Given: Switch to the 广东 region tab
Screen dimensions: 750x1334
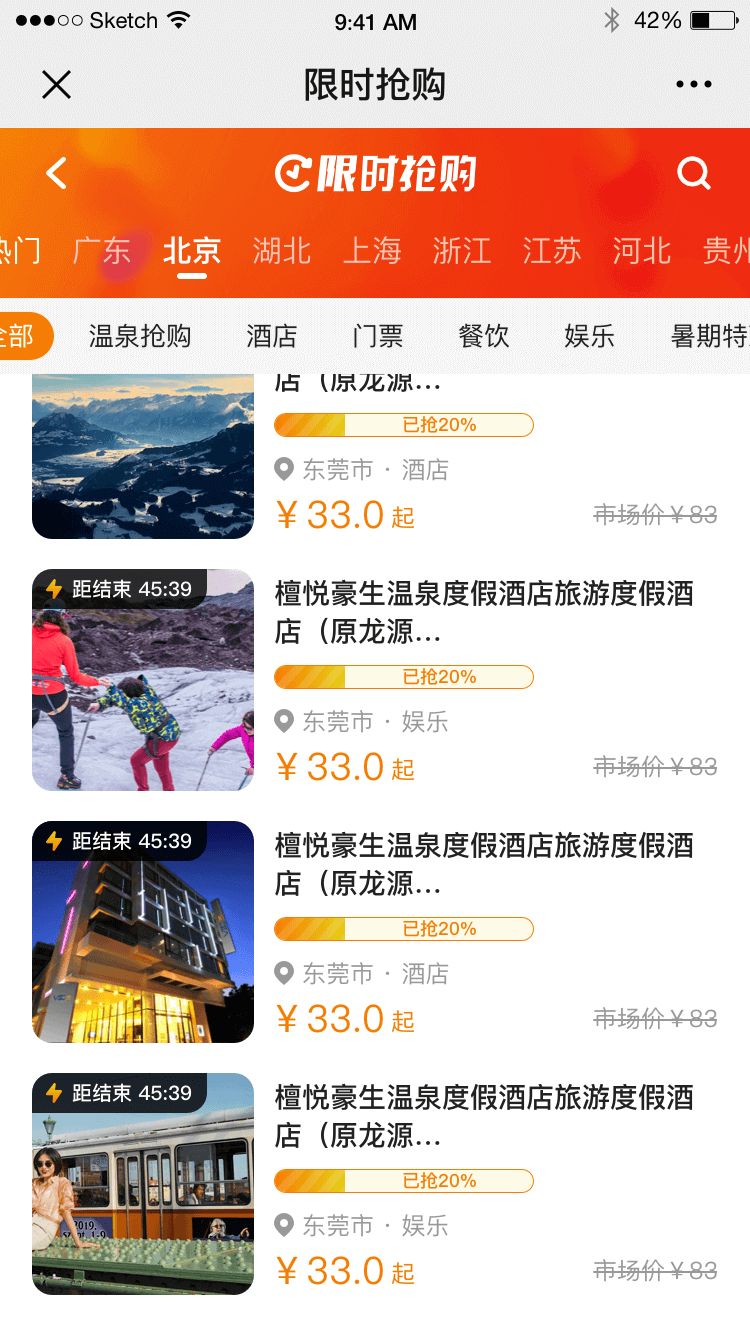Looking at the screenshot, I should coord(102,250).
